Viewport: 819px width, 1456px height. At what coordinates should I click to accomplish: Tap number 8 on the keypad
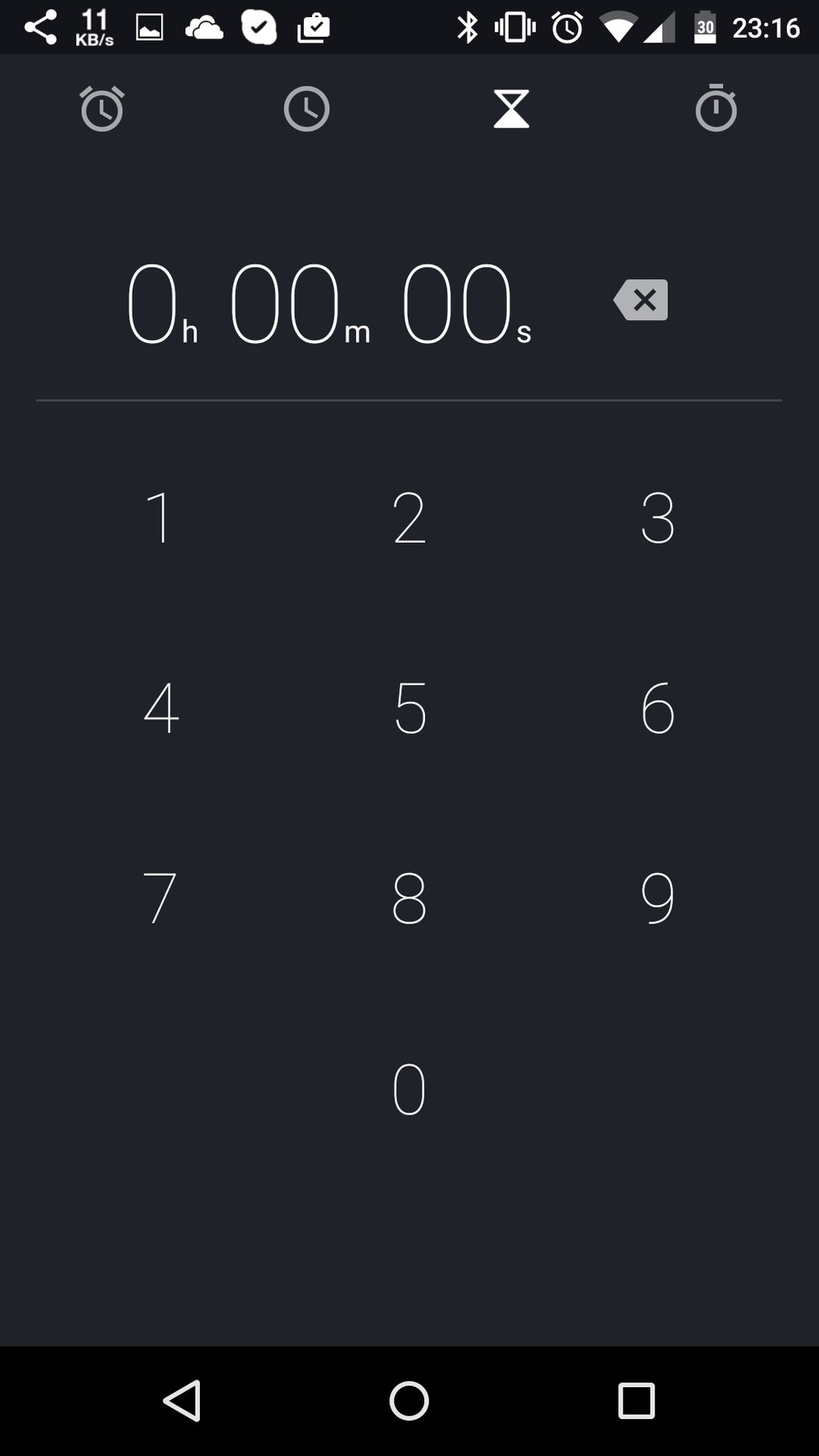coord(409,898)
